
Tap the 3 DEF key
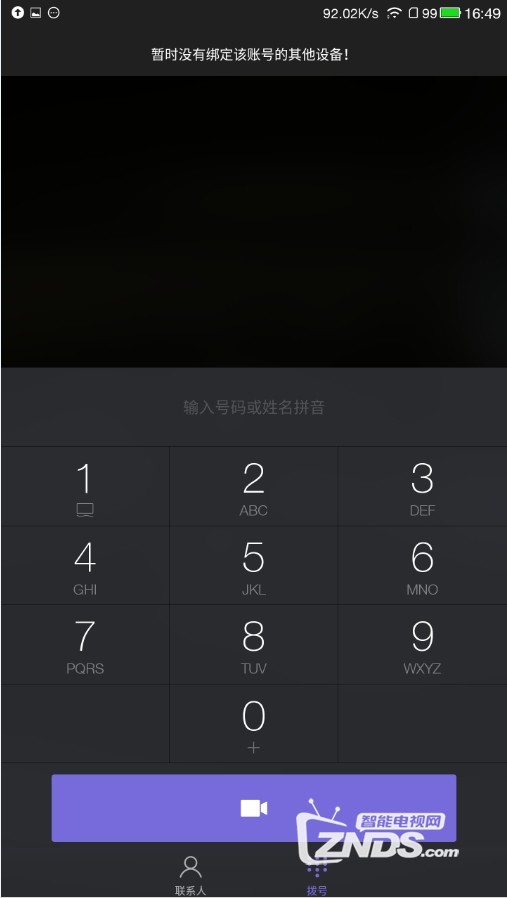(x=423, y=486)
